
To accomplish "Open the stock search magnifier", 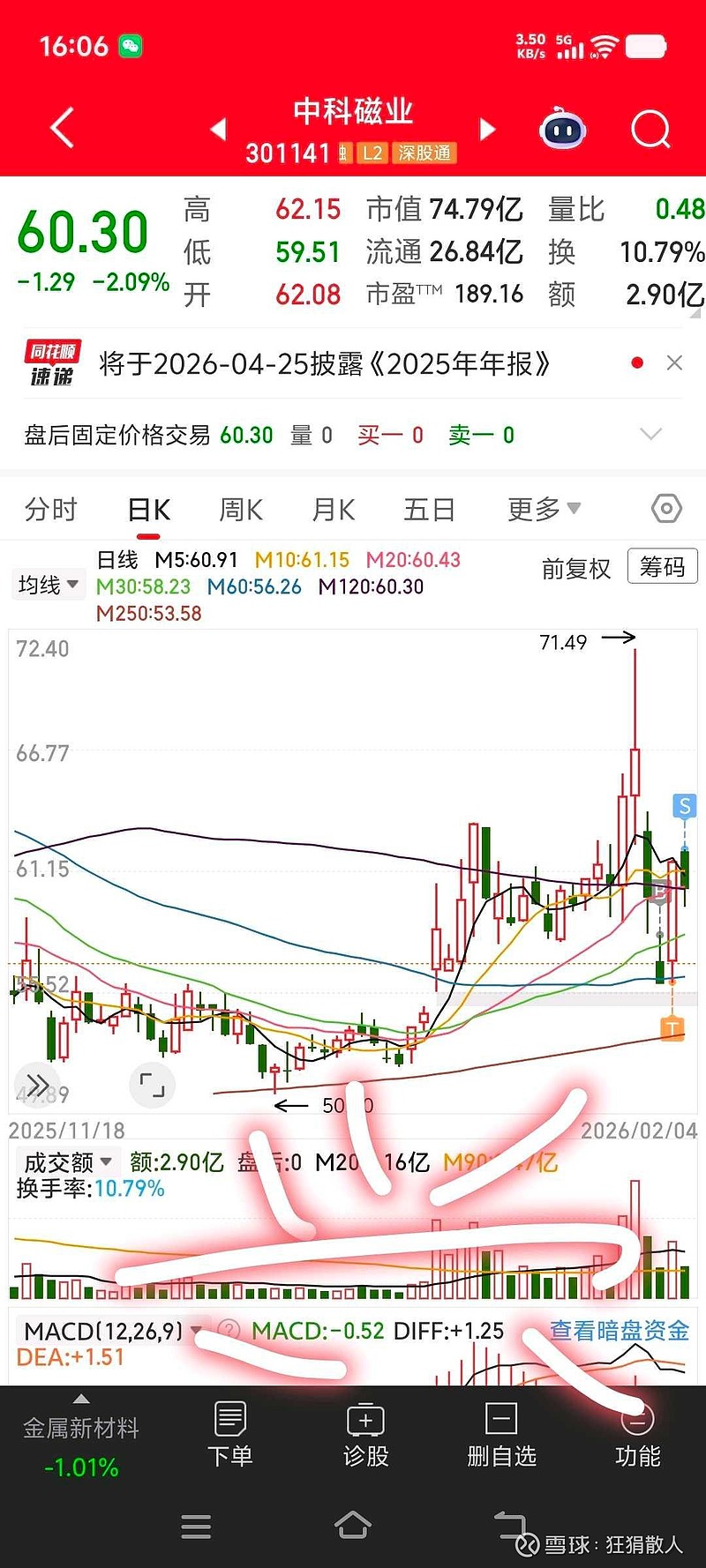I will pos(650,129).
